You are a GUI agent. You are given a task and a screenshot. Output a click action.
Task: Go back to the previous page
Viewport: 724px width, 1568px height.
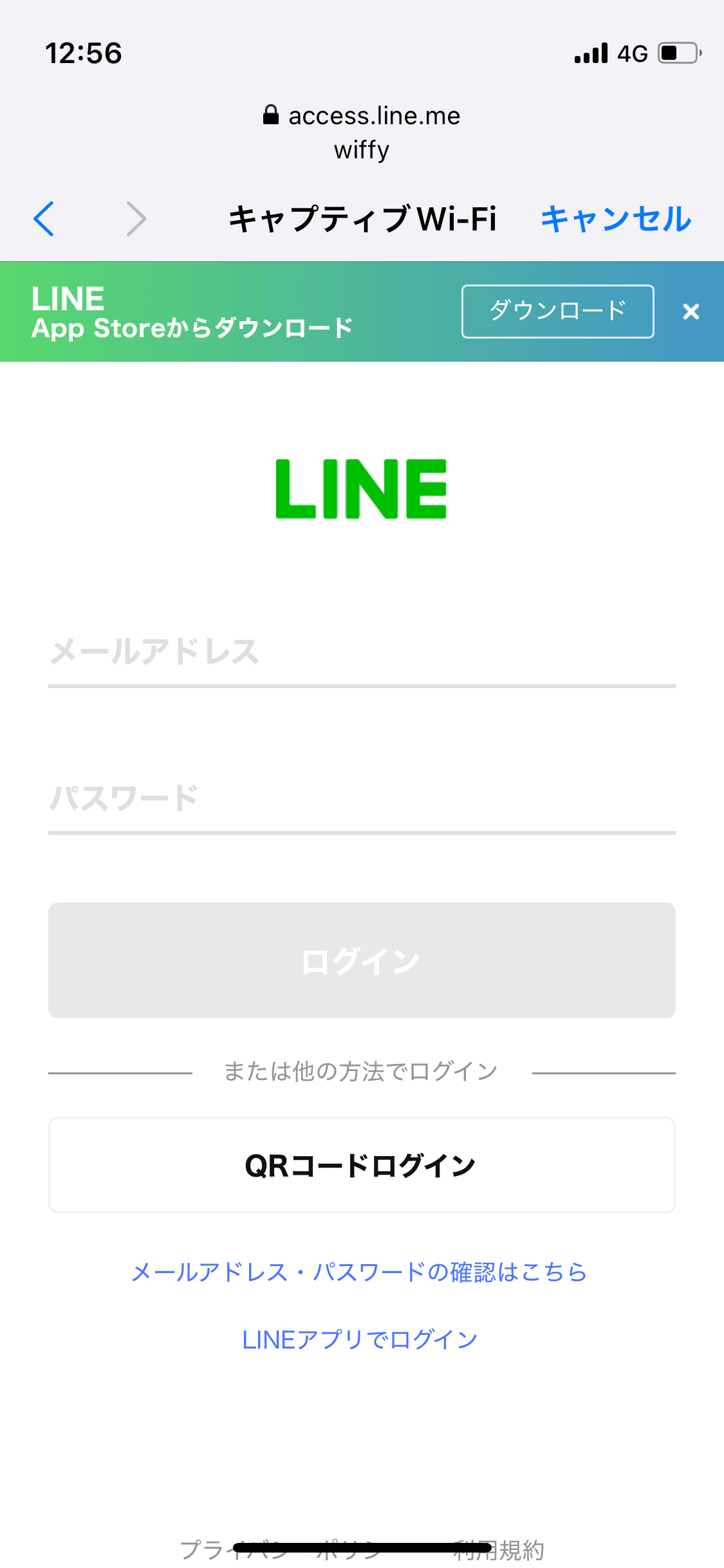[44, 219]
